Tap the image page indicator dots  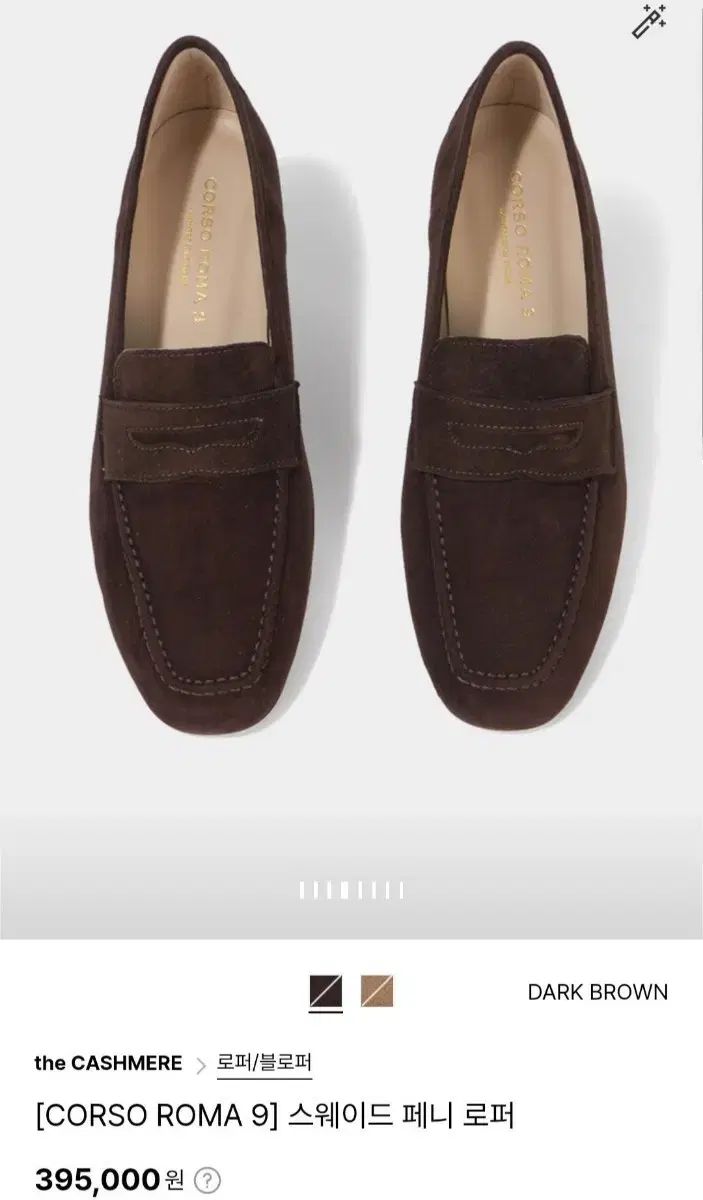[x=352, y=890]
